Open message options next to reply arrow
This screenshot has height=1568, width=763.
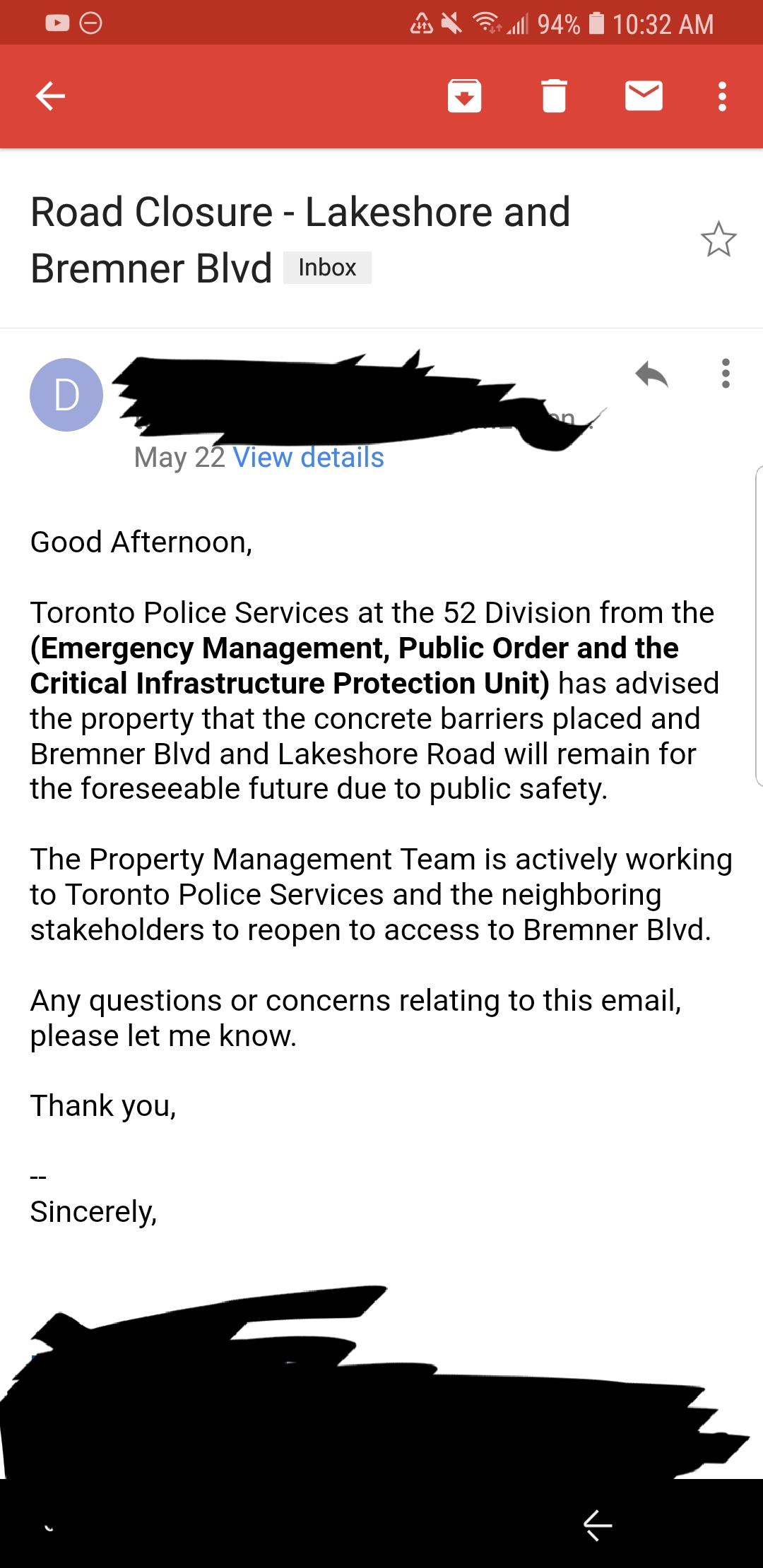click(726, 373)
